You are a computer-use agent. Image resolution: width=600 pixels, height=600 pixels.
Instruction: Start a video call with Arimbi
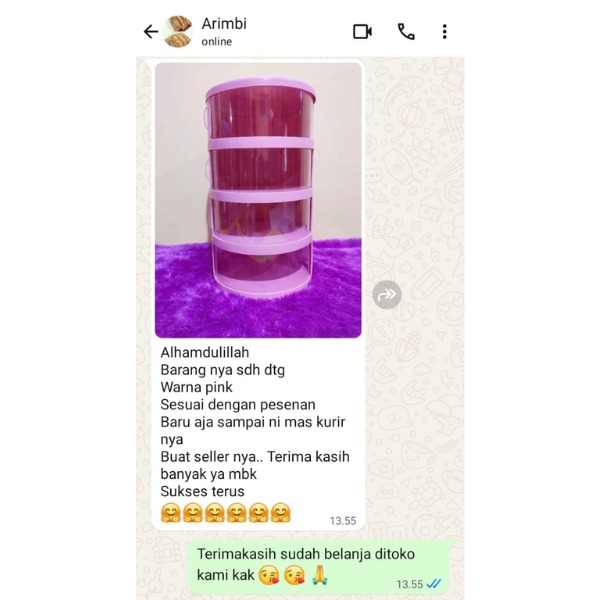pos(362,32)
